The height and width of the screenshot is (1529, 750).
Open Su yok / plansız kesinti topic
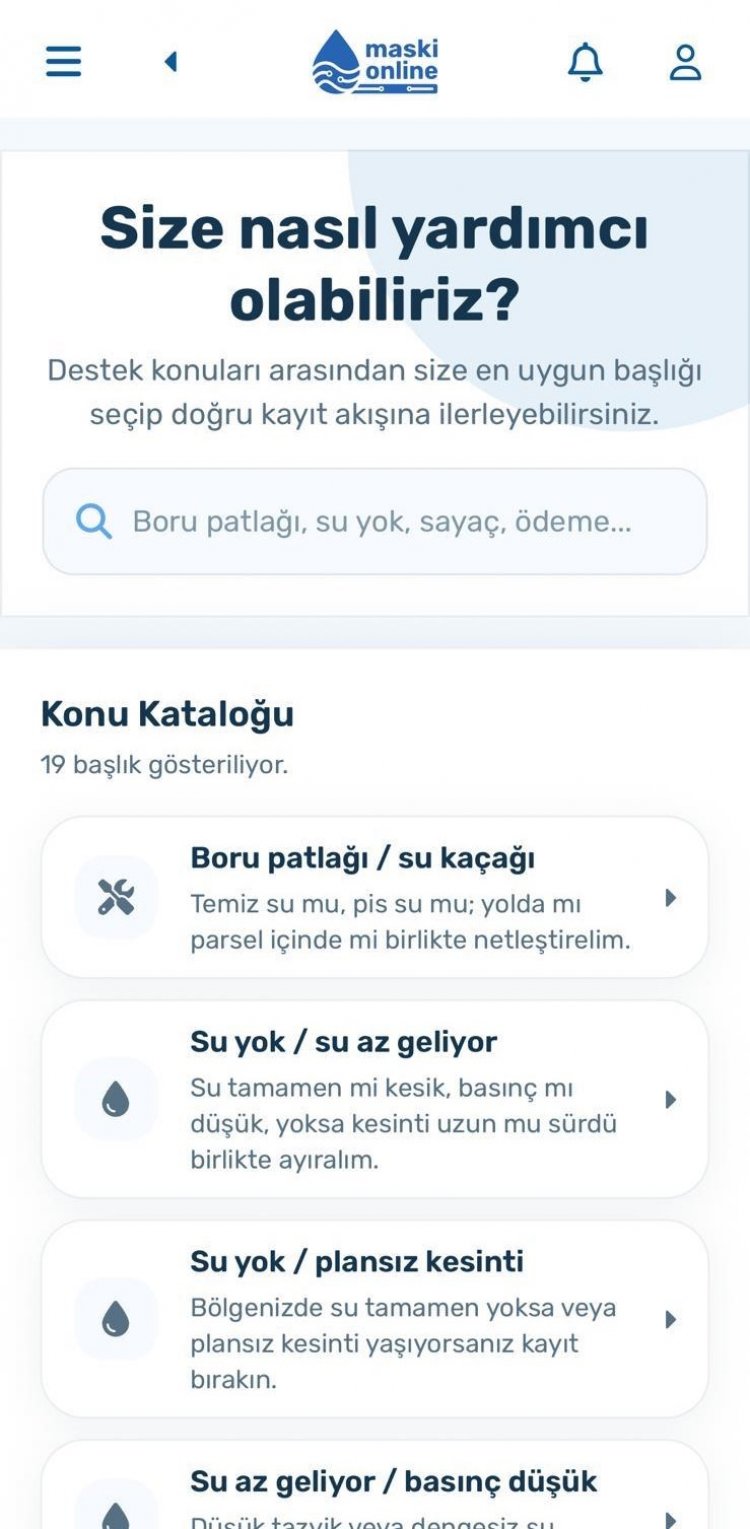coord(375,1319)
